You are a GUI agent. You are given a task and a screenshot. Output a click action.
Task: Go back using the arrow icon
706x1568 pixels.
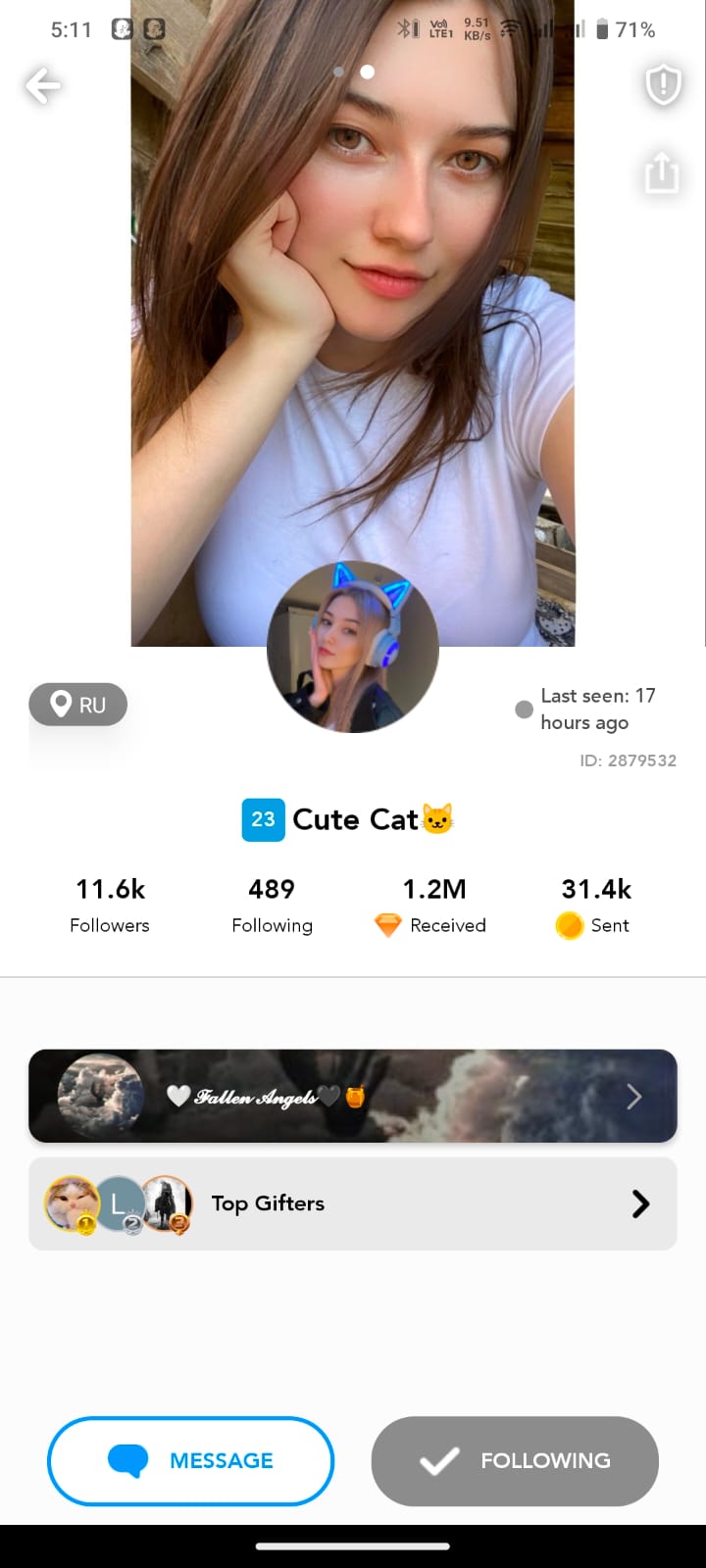[43, 85]
